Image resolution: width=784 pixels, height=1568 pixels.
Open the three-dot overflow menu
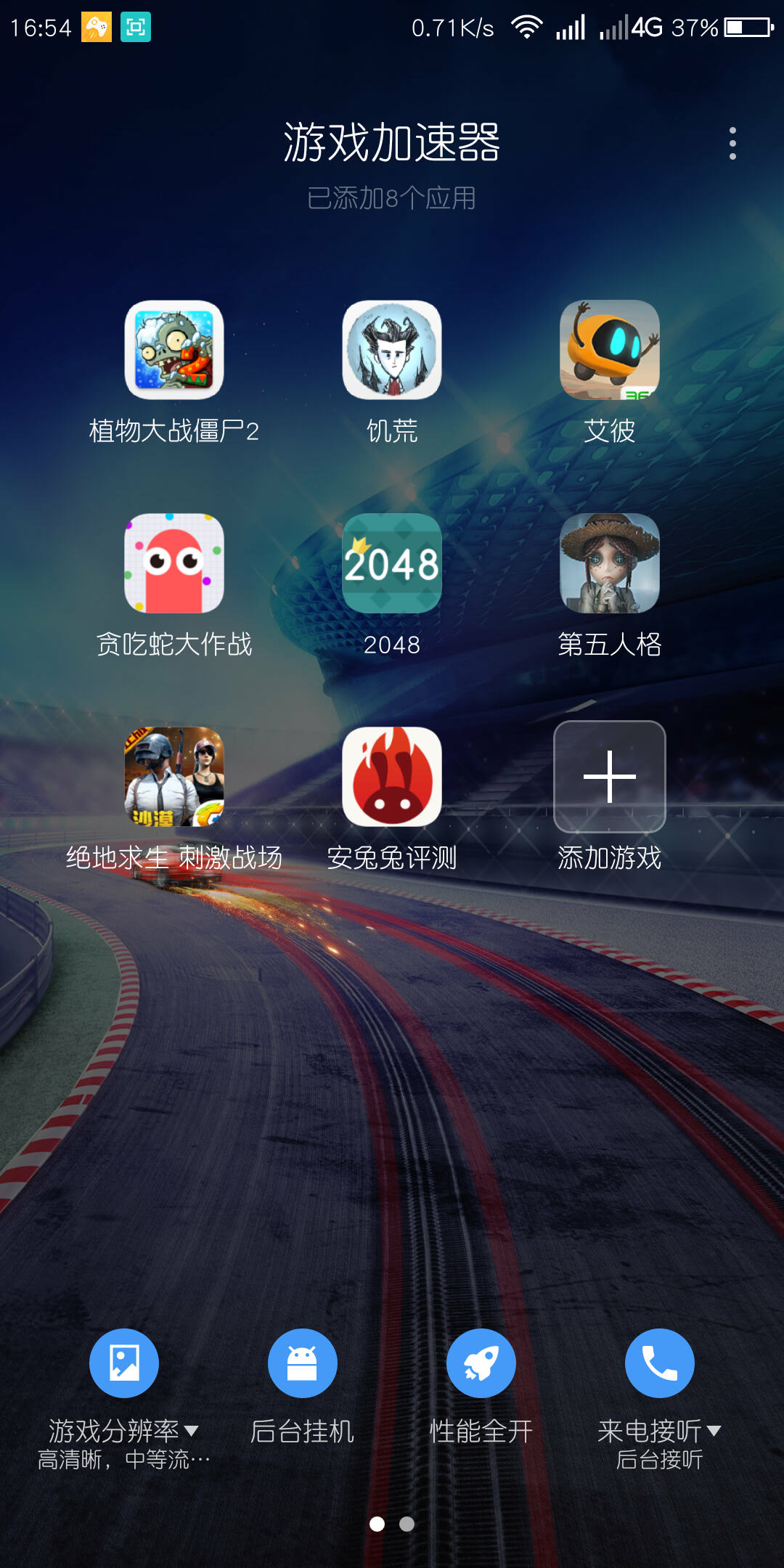click(x=734, y=143)
